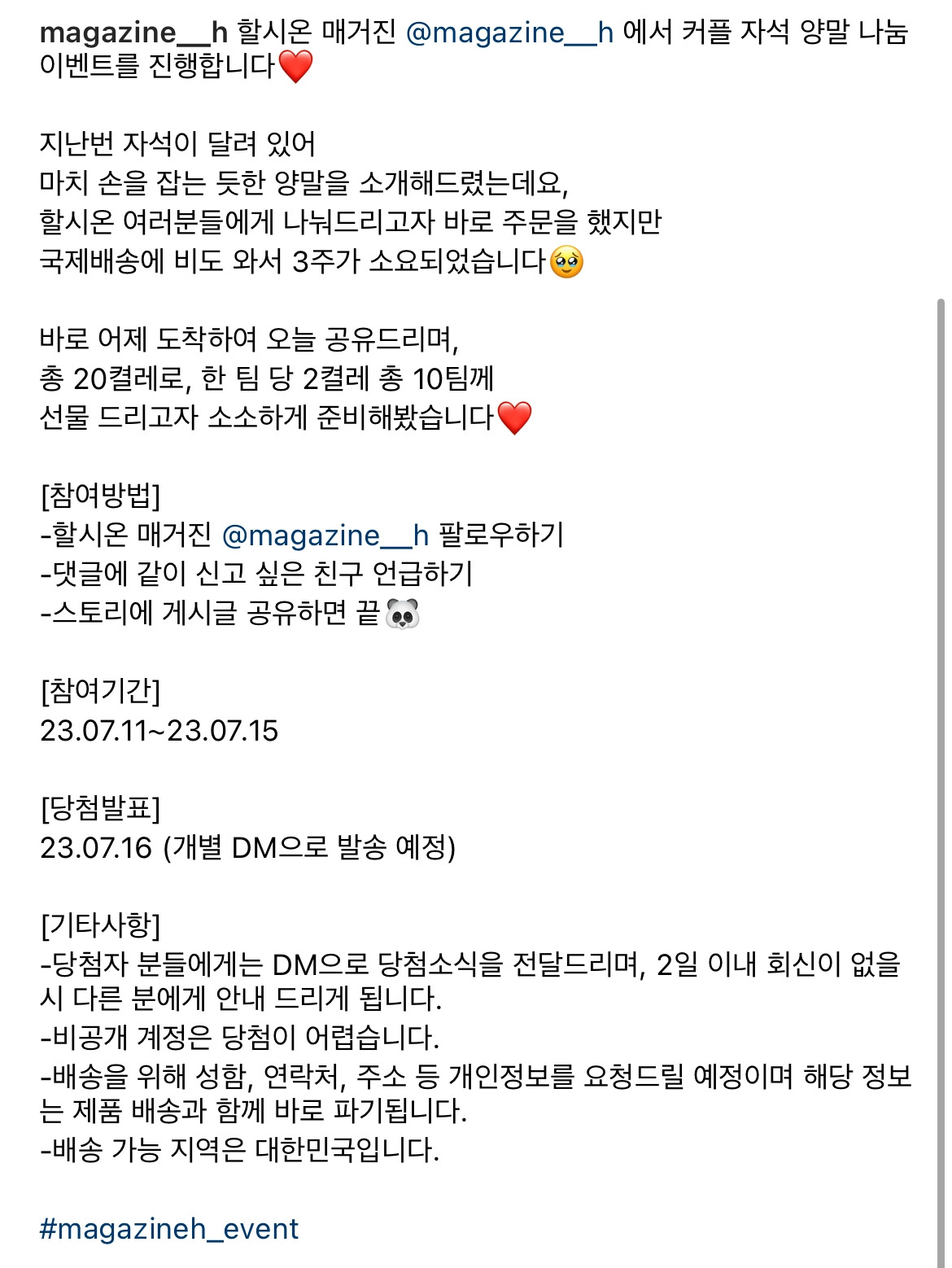The image size is (952, 1268).
Task: Open the #magazineh_event hashtag
Action: 169,1229
